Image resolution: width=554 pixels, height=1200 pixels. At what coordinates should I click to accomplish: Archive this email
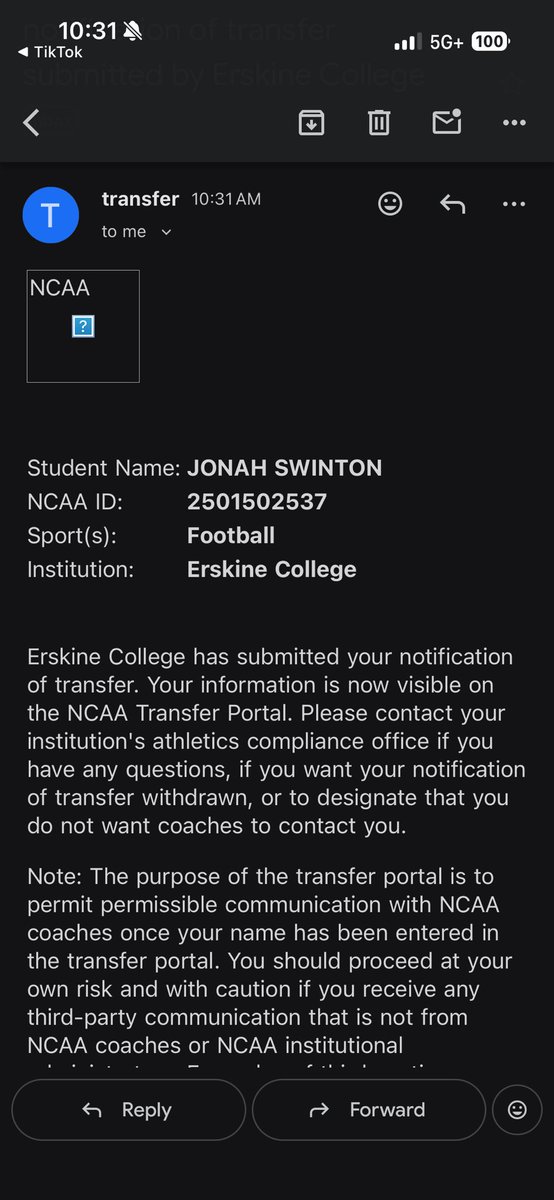[311, 123]
